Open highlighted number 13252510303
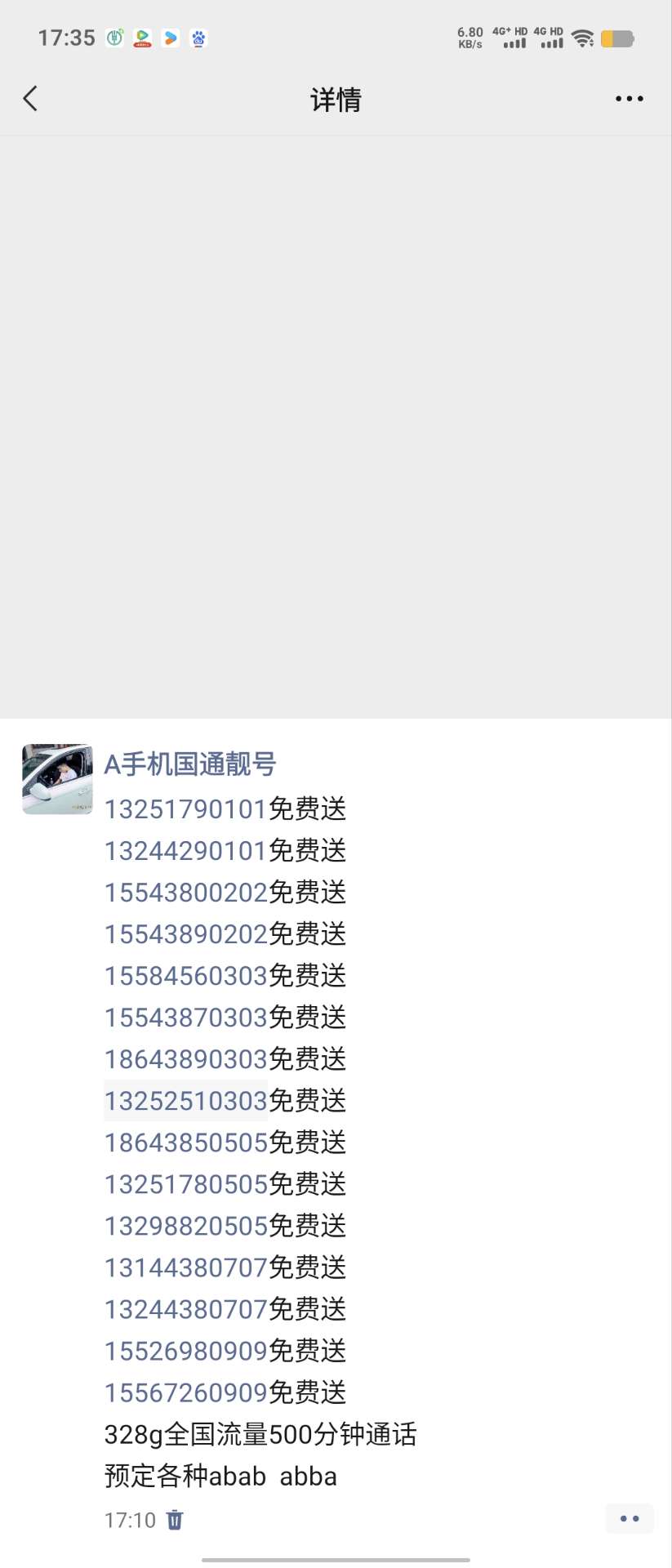672x1568 pixels. click(x=185, y=1101)
